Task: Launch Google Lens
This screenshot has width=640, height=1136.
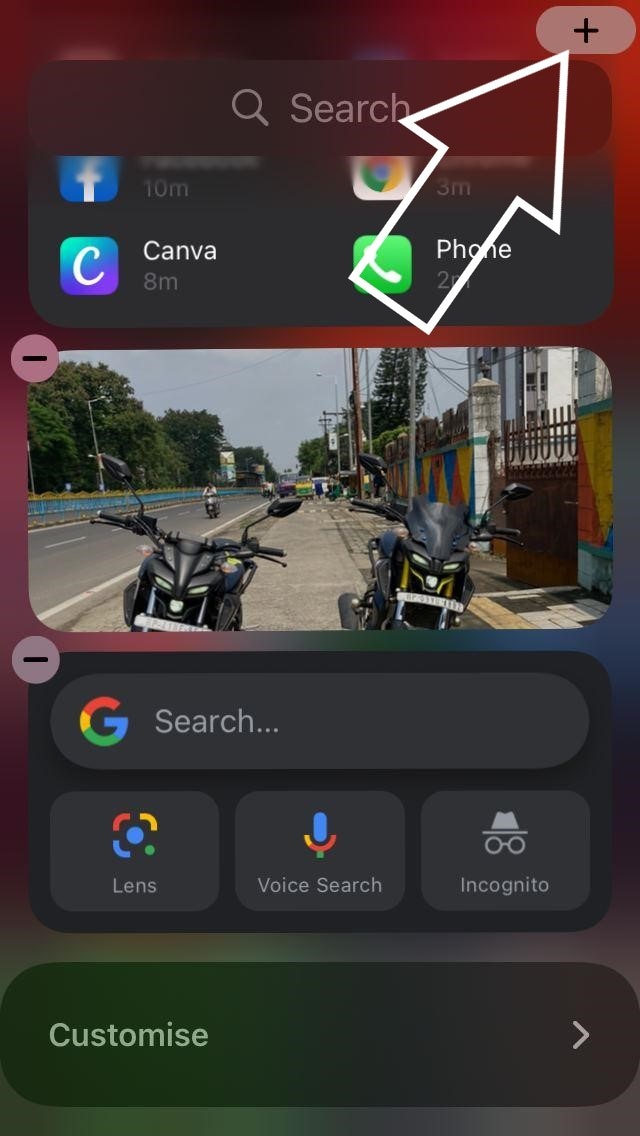Action: [x=134, y=851]
